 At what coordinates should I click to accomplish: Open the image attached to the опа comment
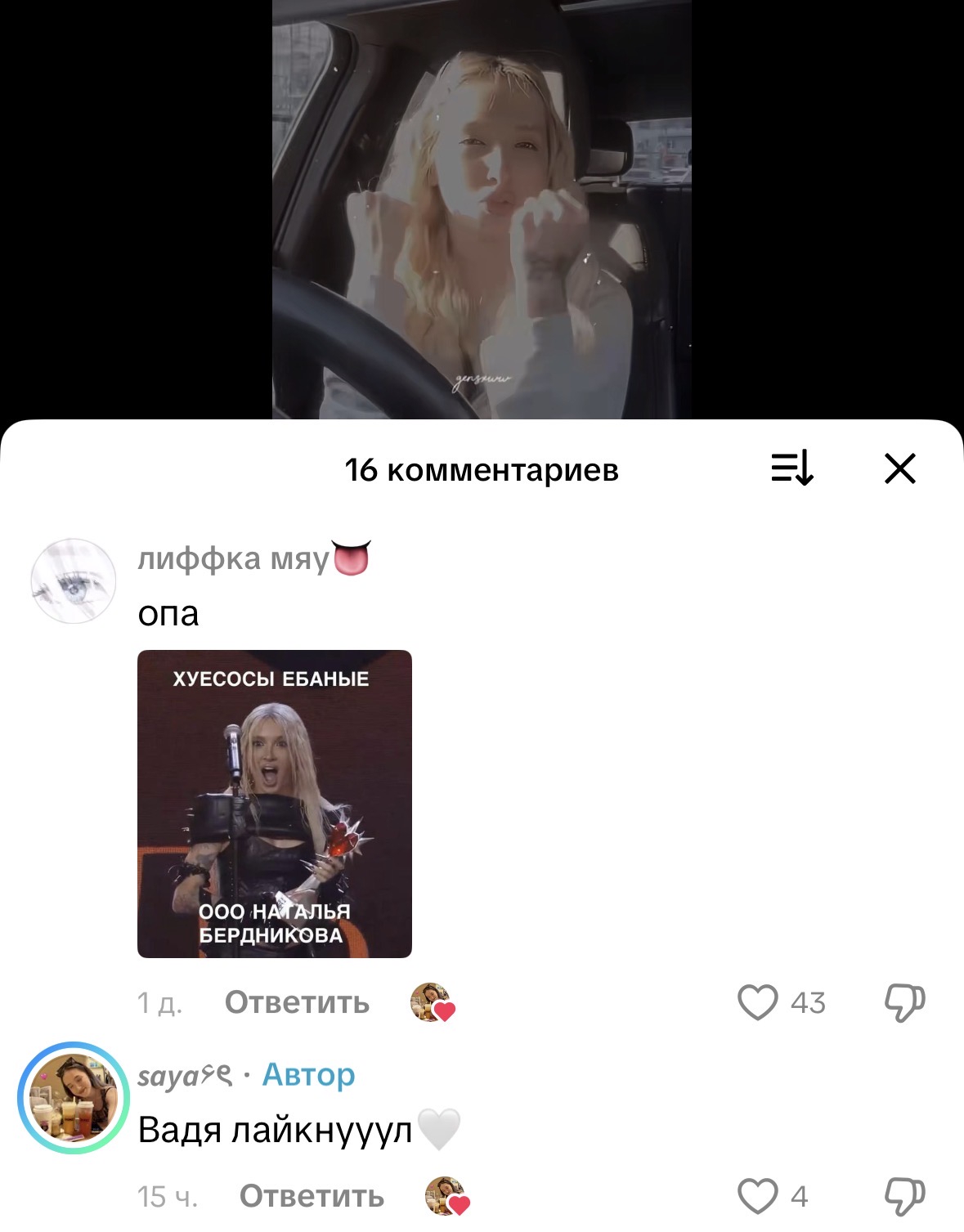[275, 804]
